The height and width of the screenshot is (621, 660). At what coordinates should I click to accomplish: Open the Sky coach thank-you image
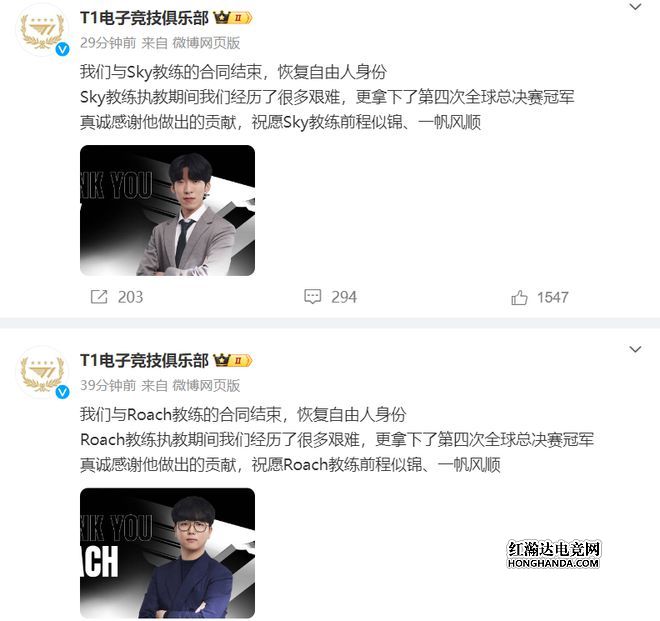click(x=167, y=210)
